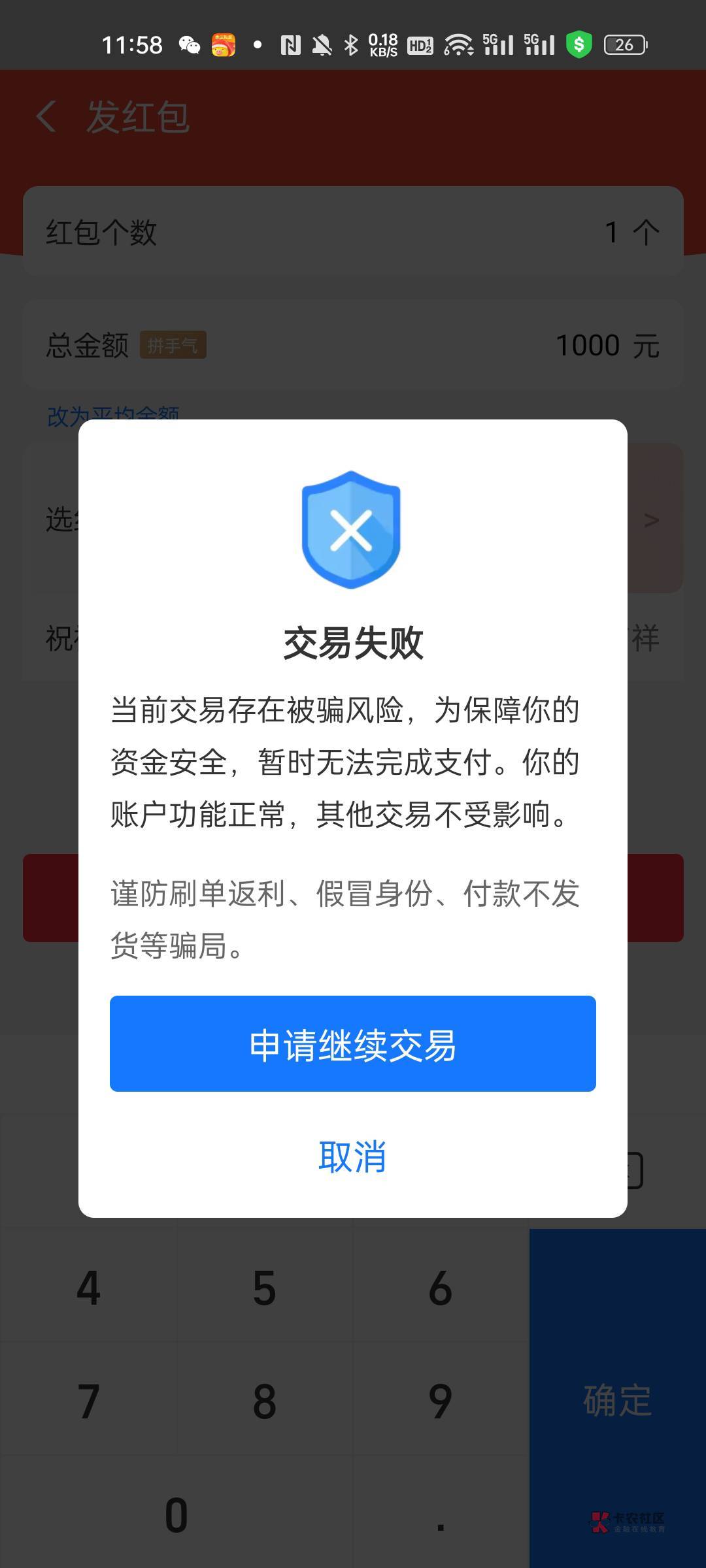Tap the green dollar security icon in status bar

tap(578, 46)
